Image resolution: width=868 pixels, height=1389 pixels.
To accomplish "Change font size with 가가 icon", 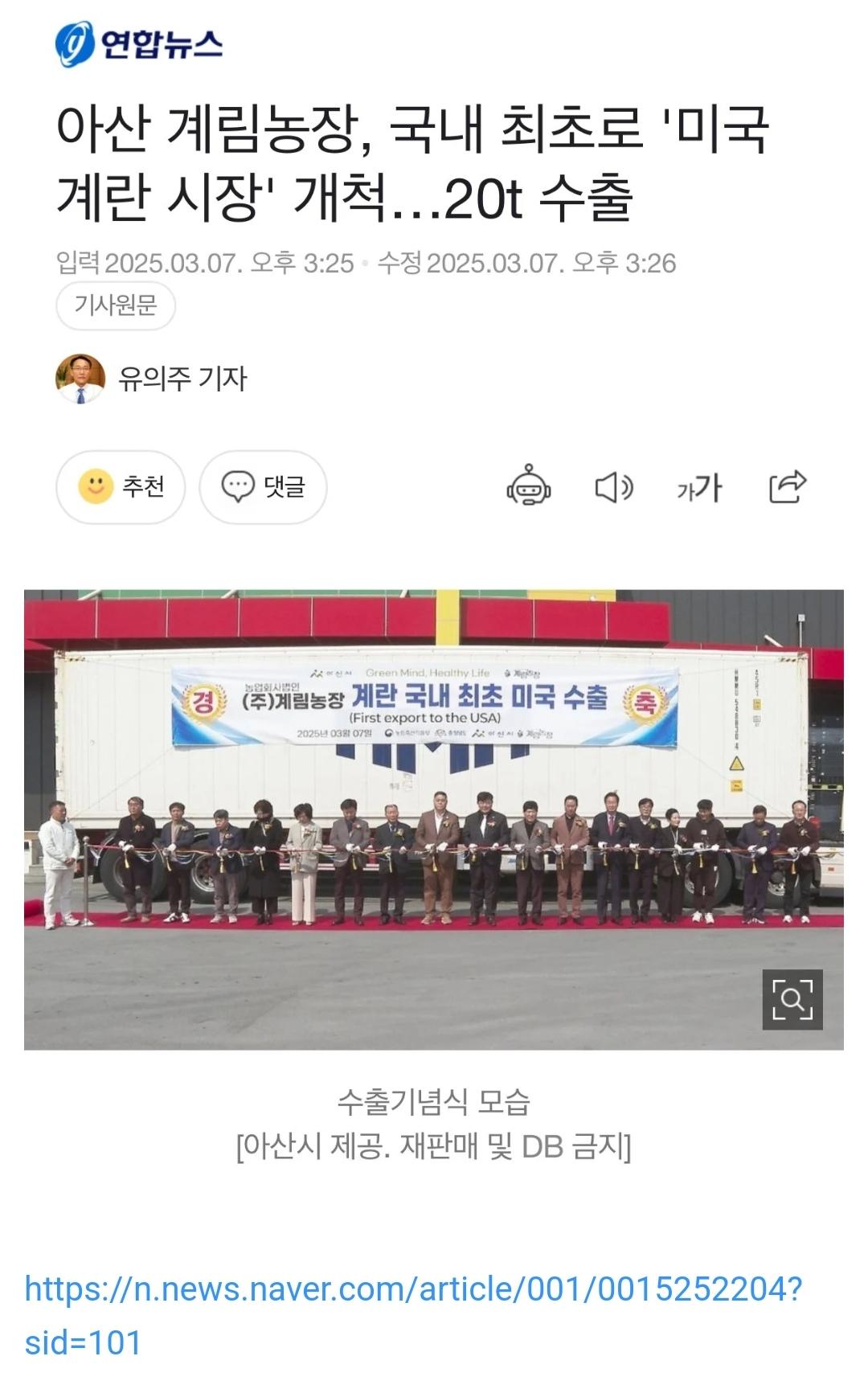I will tap(699, 487).
